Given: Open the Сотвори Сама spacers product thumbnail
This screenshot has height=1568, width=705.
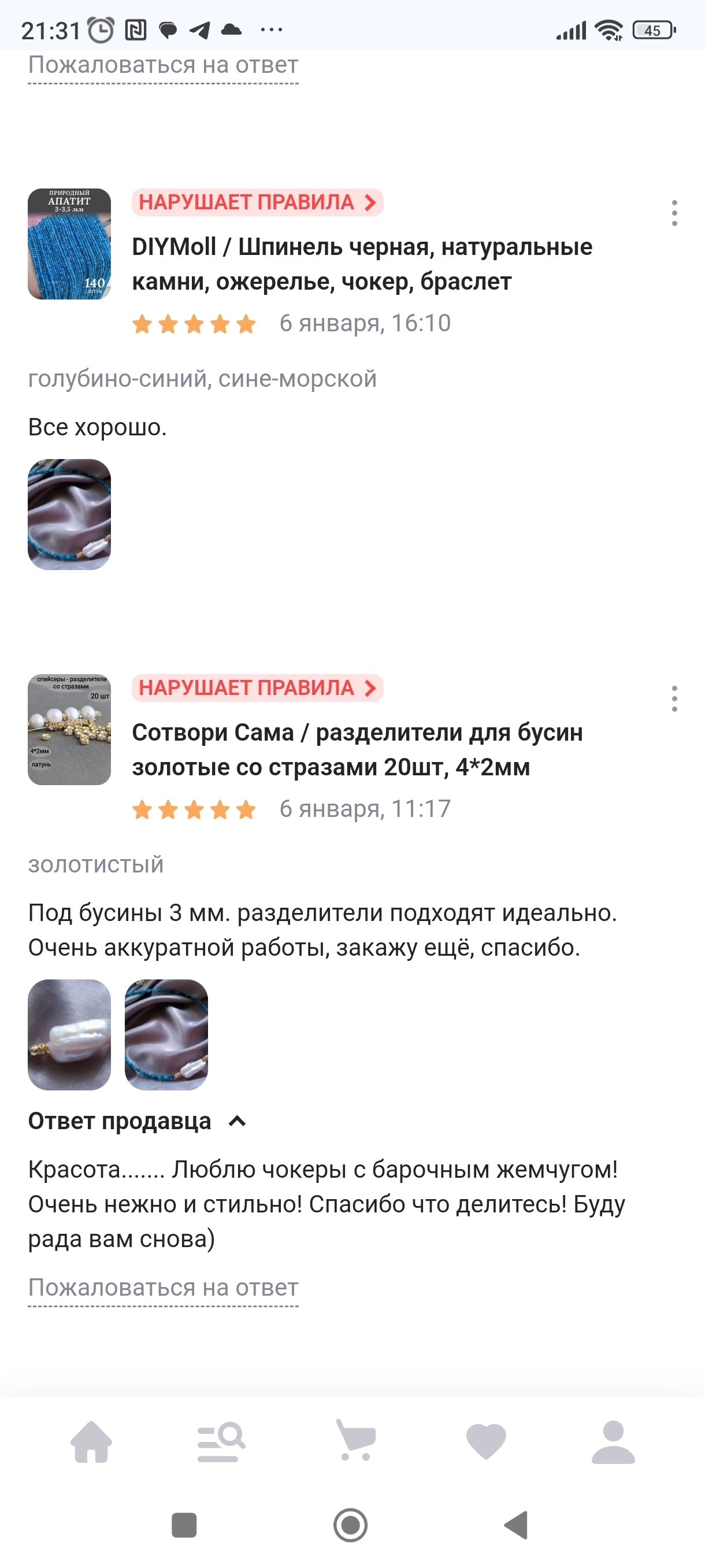Looking at the screenshot, I should click(x=69, y=729).
